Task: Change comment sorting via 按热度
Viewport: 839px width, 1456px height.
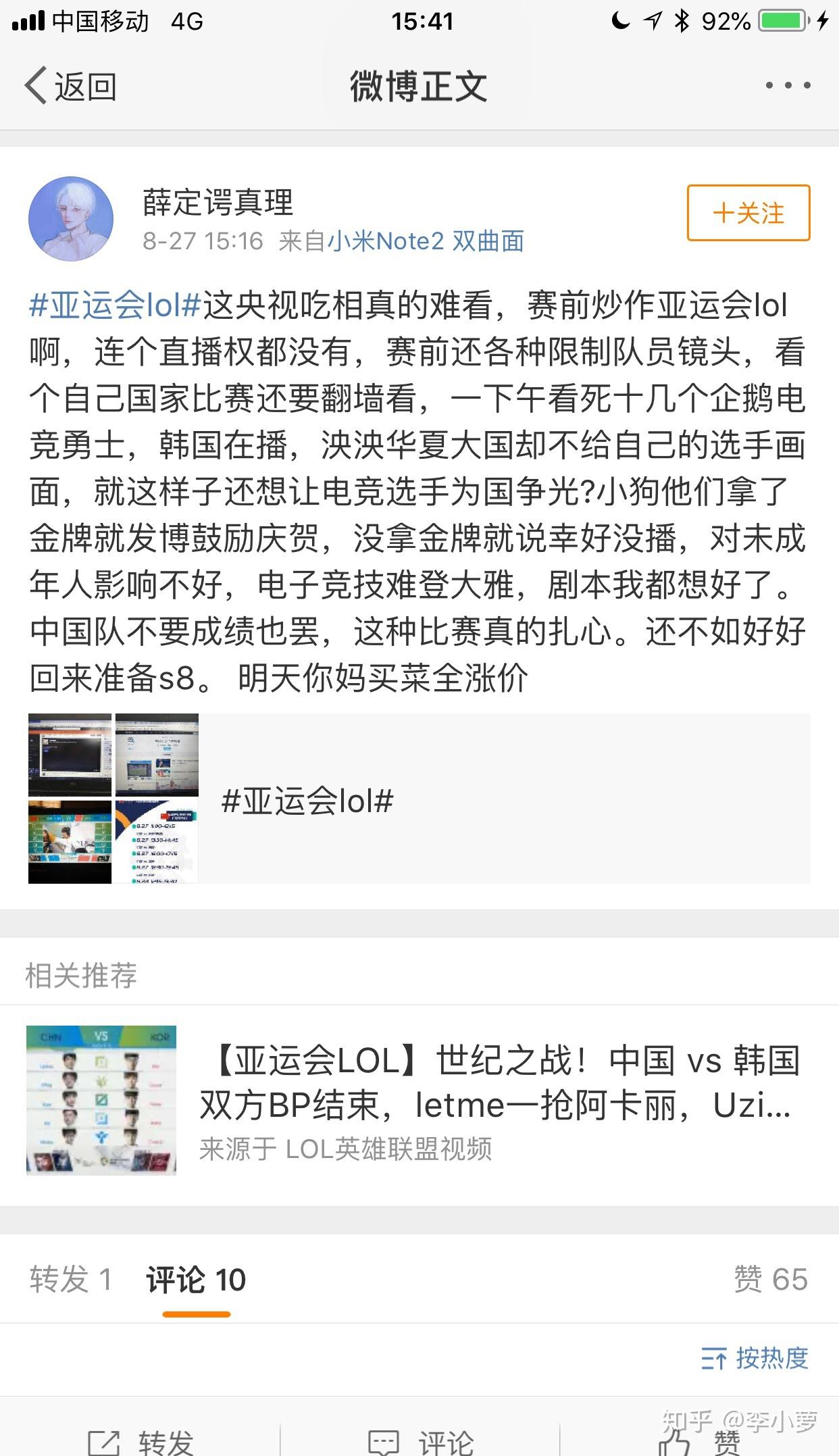Action: (755, 1357)
